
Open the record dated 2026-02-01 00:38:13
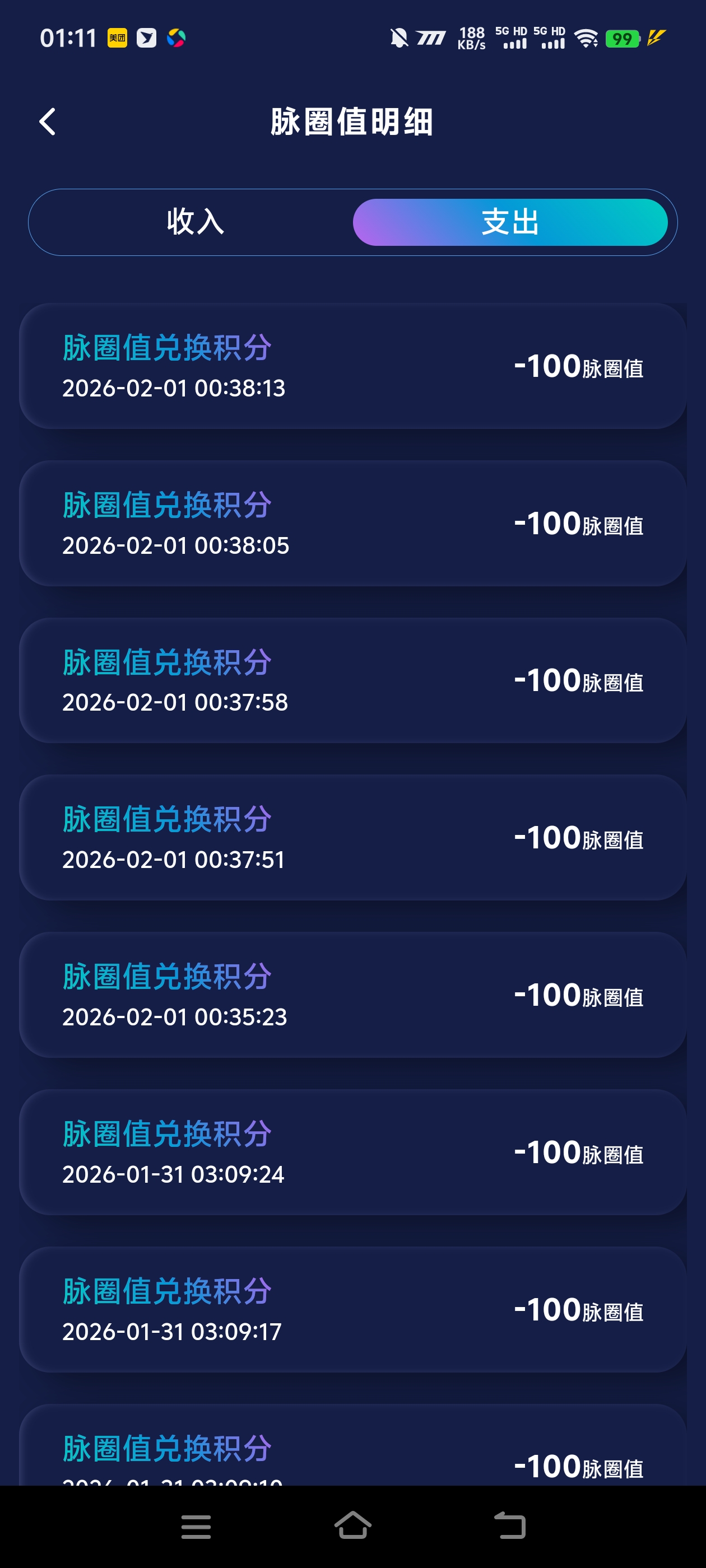coord(354,365)
